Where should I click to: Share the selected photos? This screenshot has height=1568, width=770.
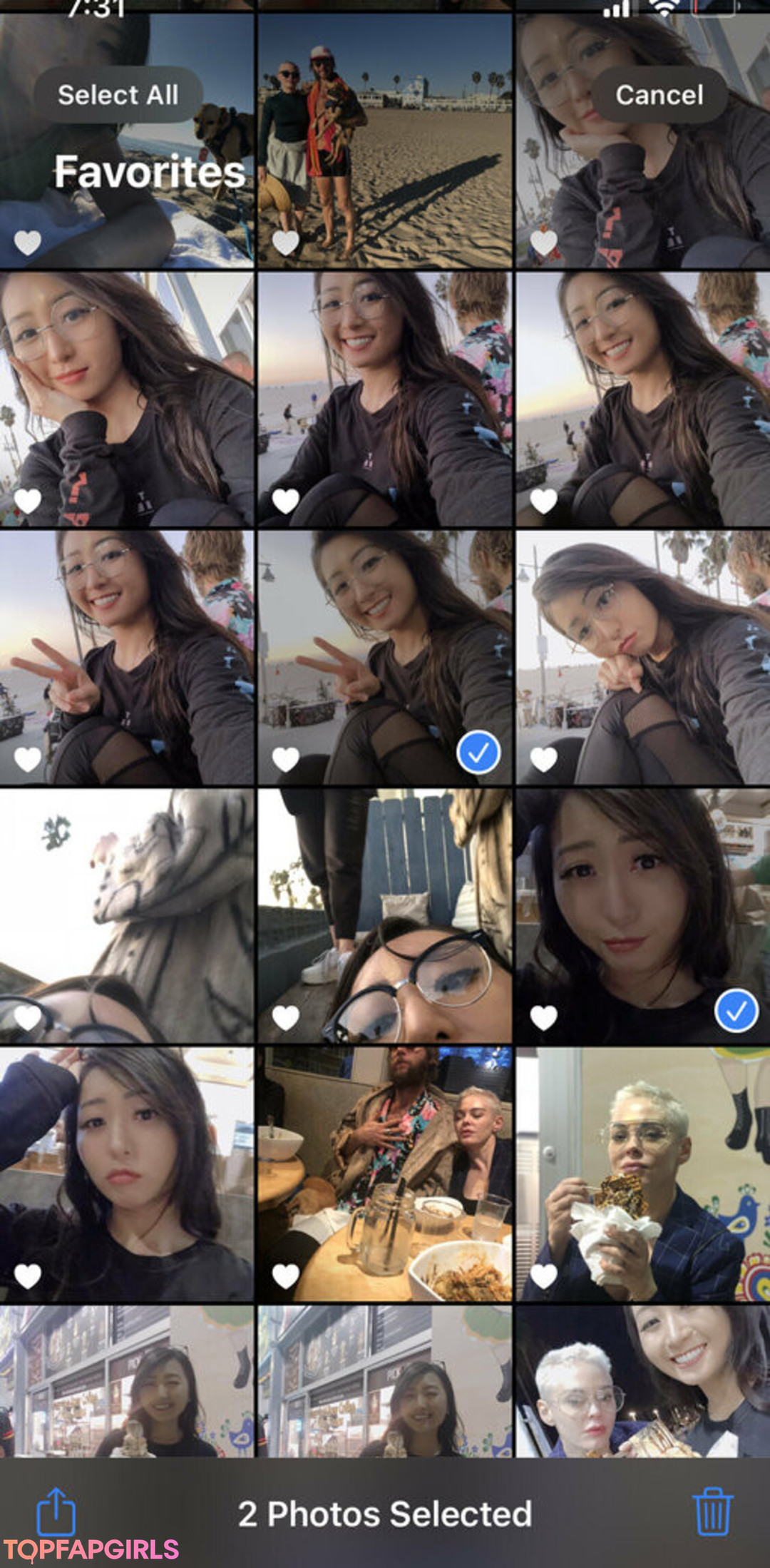[56, 1511]
